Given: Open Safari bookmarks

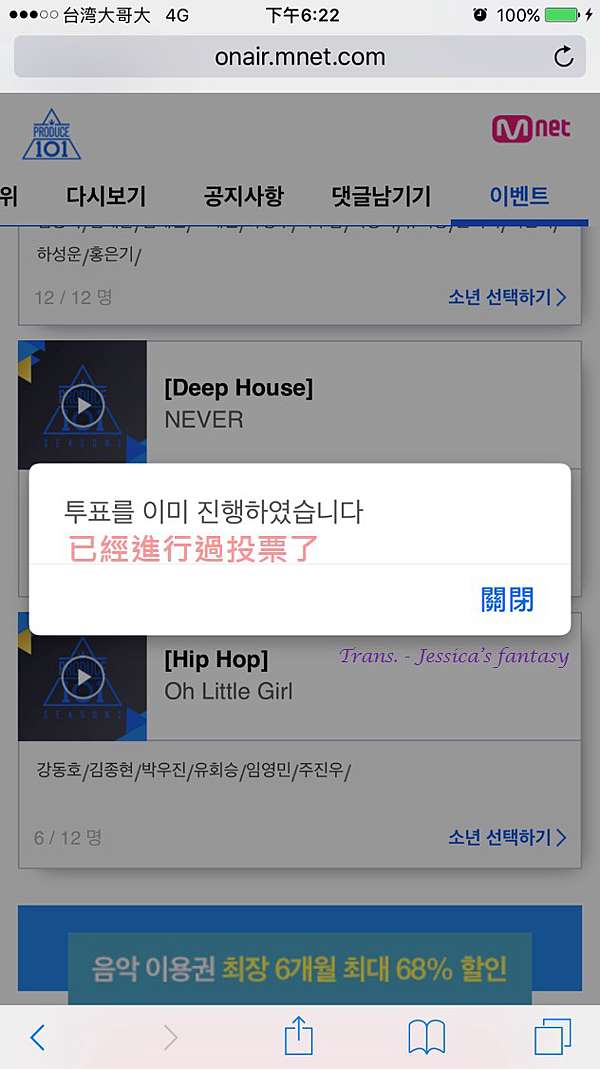Looking at the screenshot, I should (426, 1038).
